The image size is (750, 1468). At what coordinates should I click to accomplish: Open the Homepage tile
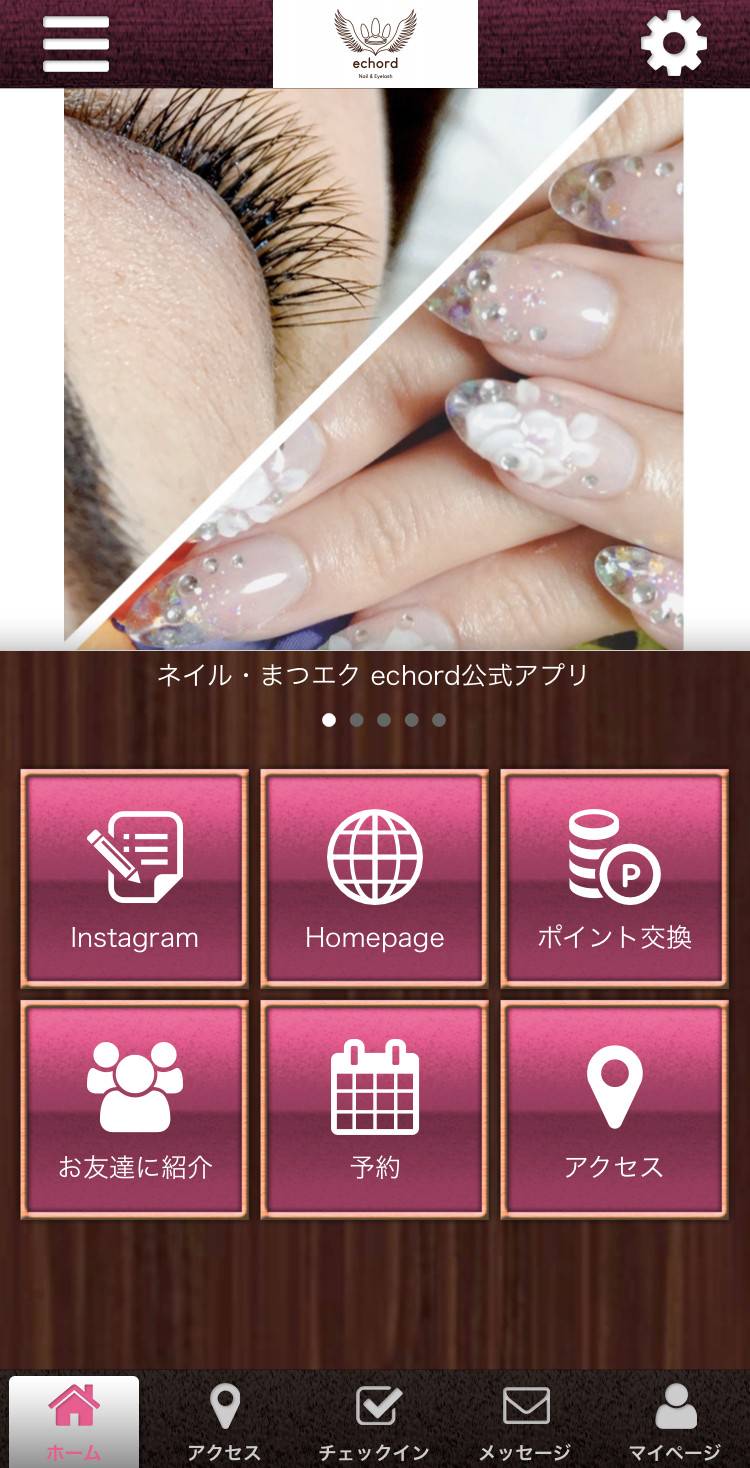375,878
